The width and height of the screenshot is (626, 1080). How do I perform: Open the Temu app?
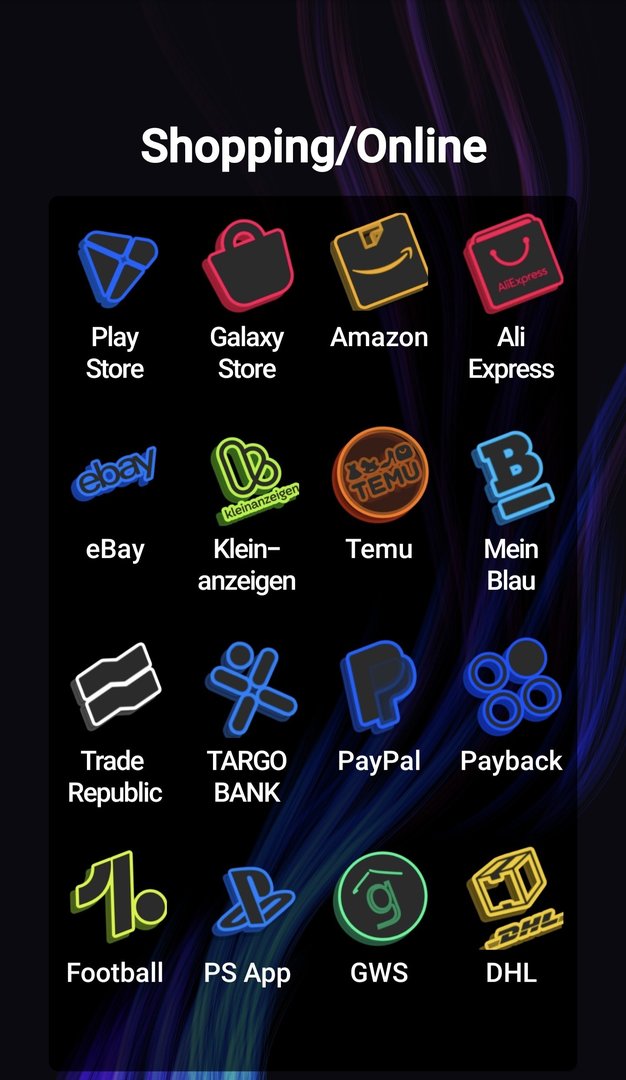click(379, 475)
